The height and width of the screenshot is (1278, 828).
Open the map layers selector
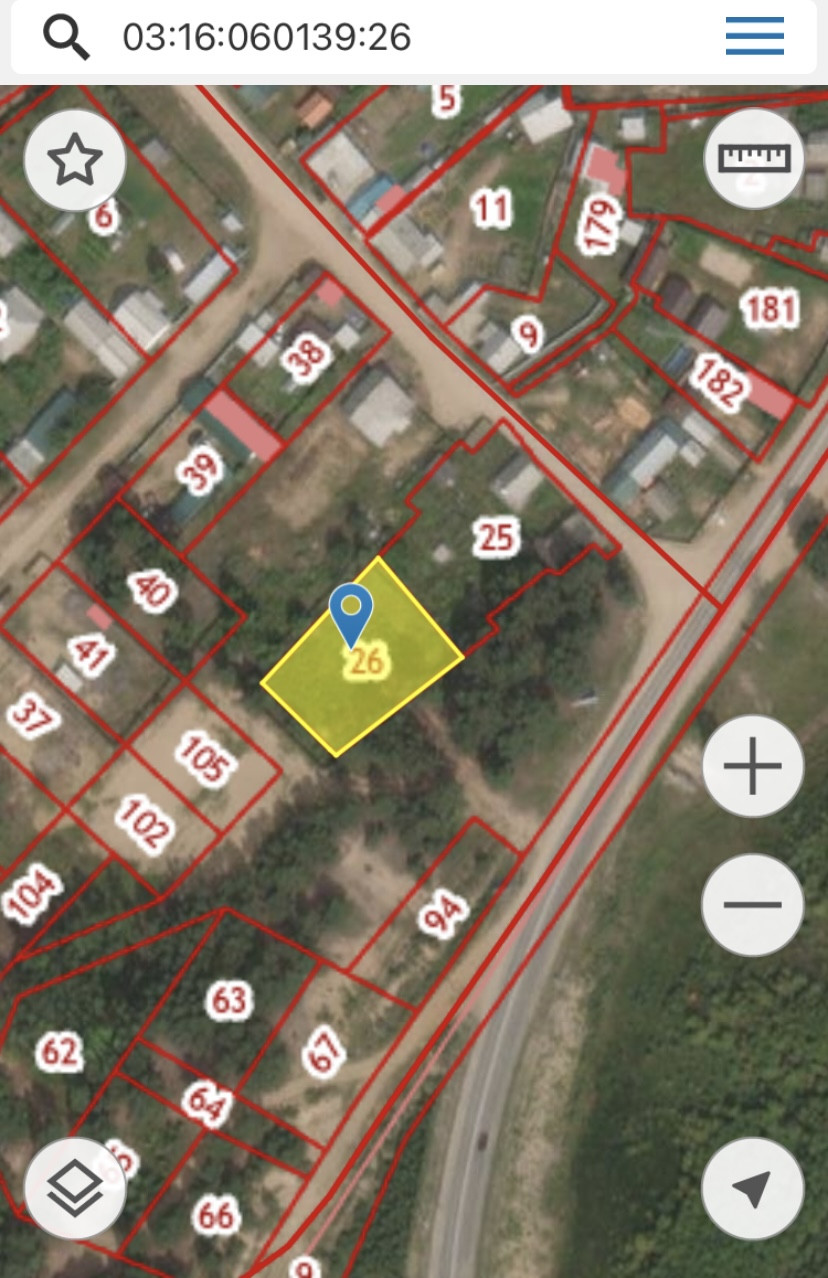[x=75, y=1188]
